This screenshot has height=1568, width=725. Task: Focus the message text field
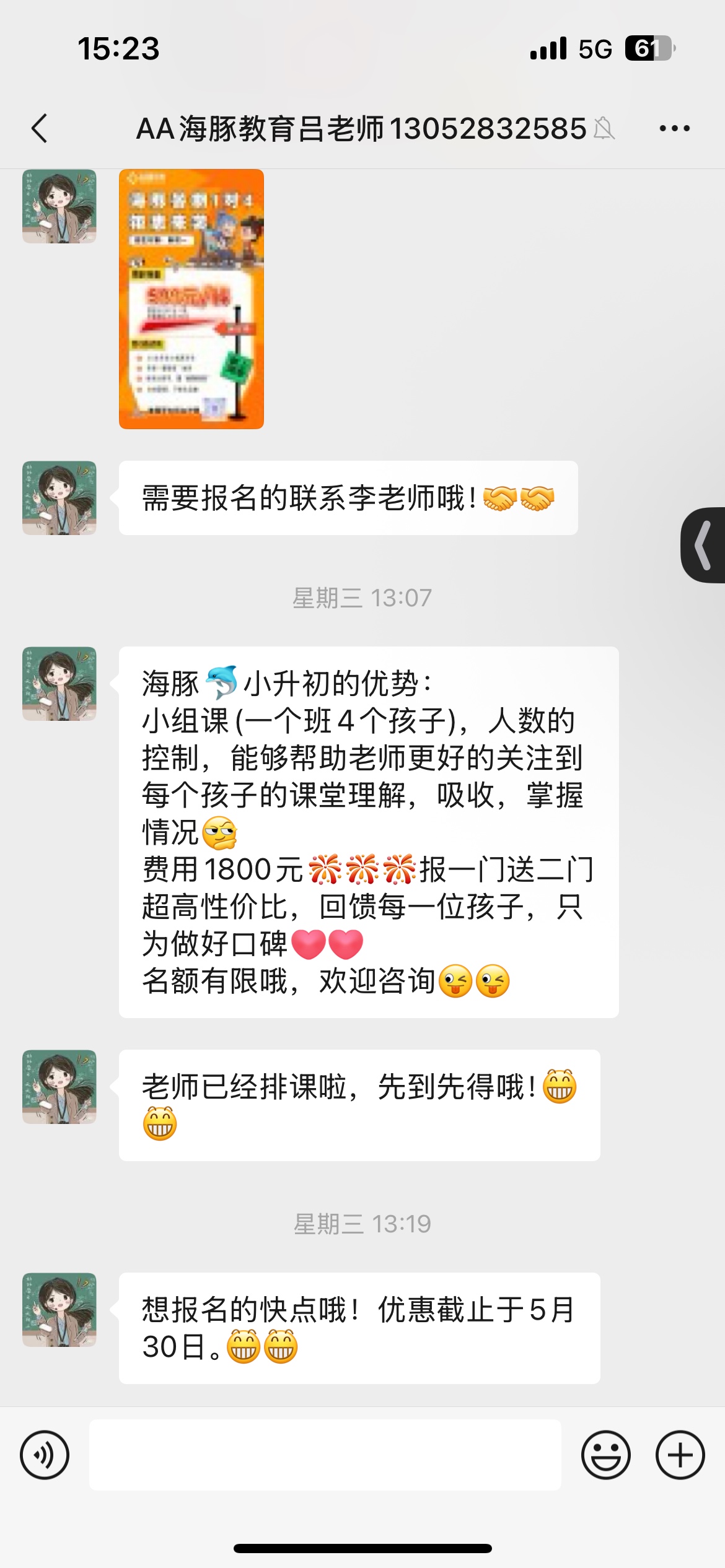click(x=325, y=1455)
